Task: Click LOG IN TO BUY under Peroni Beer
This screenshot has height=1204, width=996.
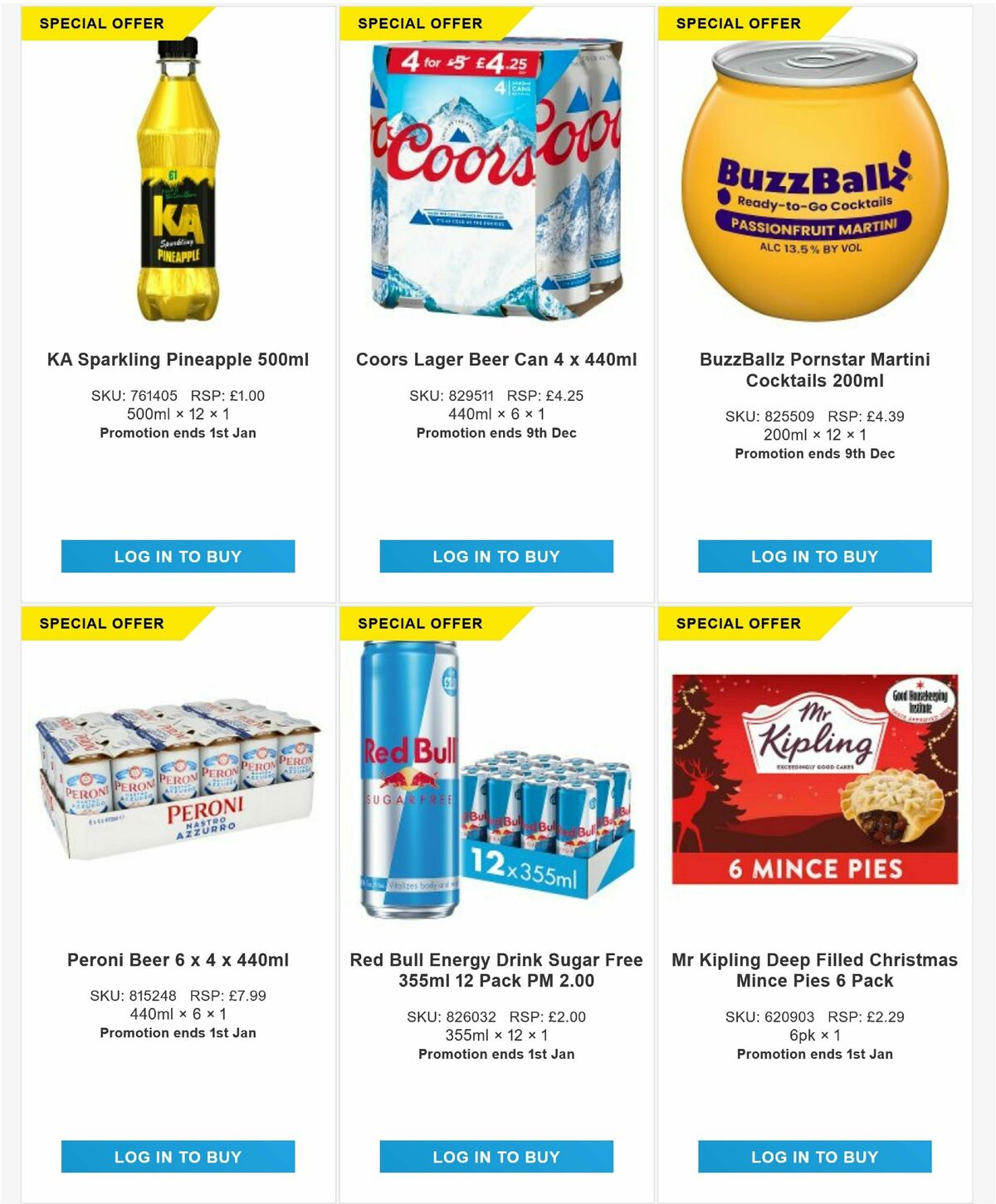Action: pos(177,1156)
